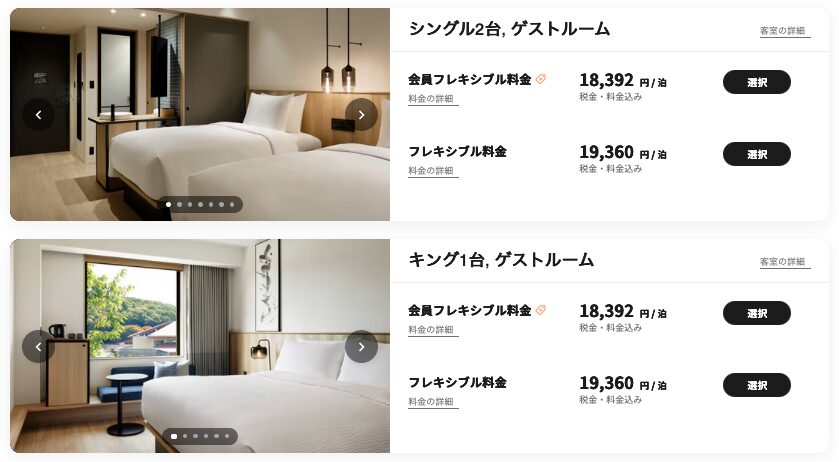View 料金の詳細 for シングル2台 flexible rate

[x=432, y=171]
